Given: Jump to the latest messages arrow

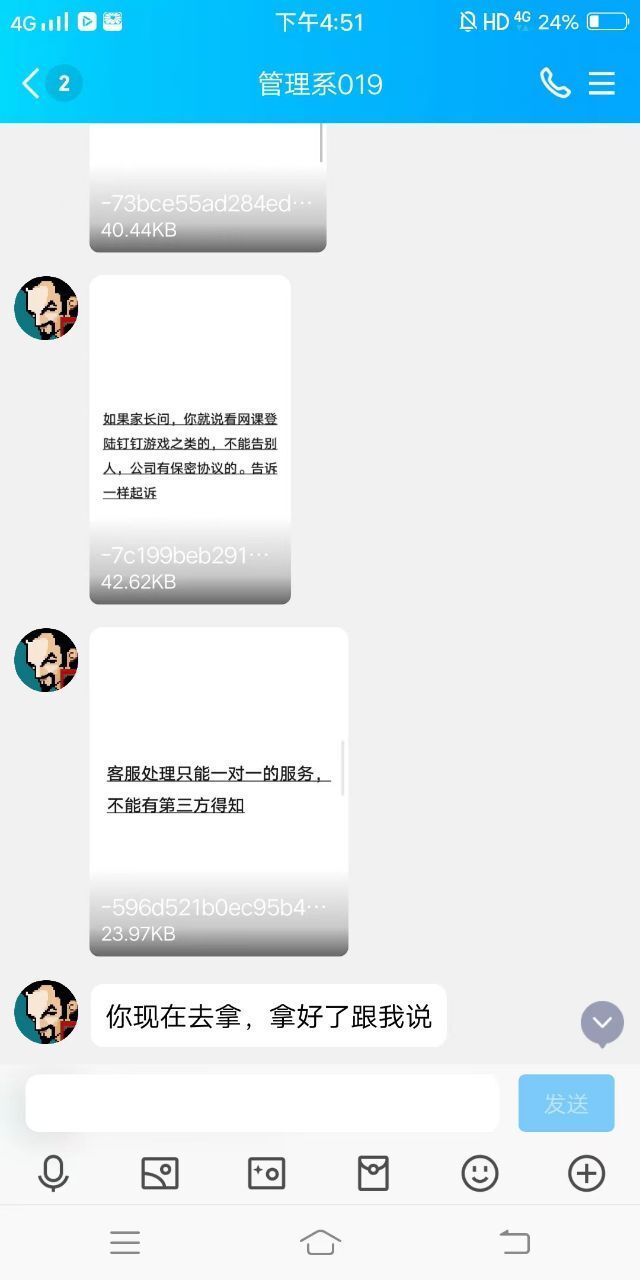Looking at the screenshot, I should [602, 1023].
